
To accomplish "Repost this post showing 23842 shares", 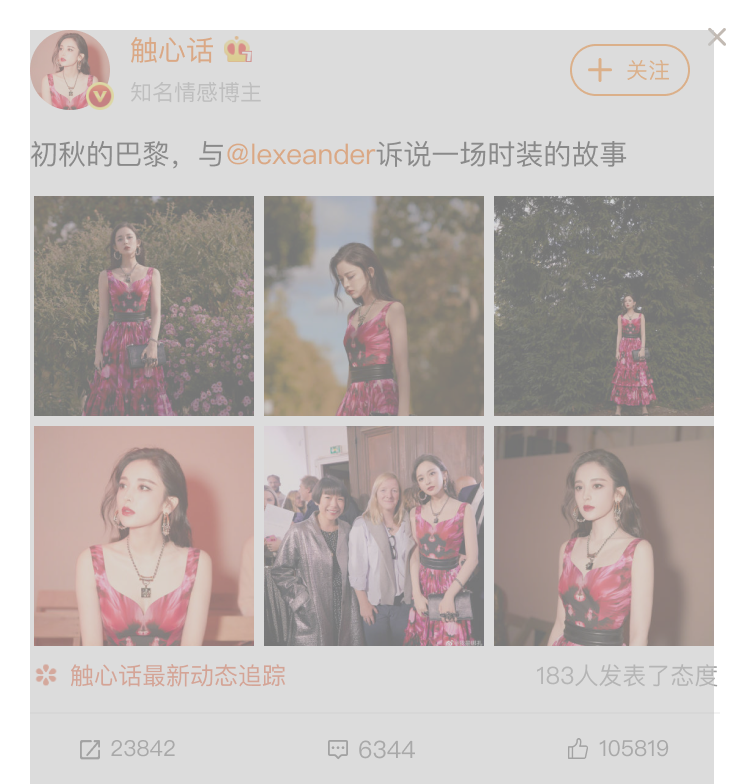I will [x=127, y=749].
